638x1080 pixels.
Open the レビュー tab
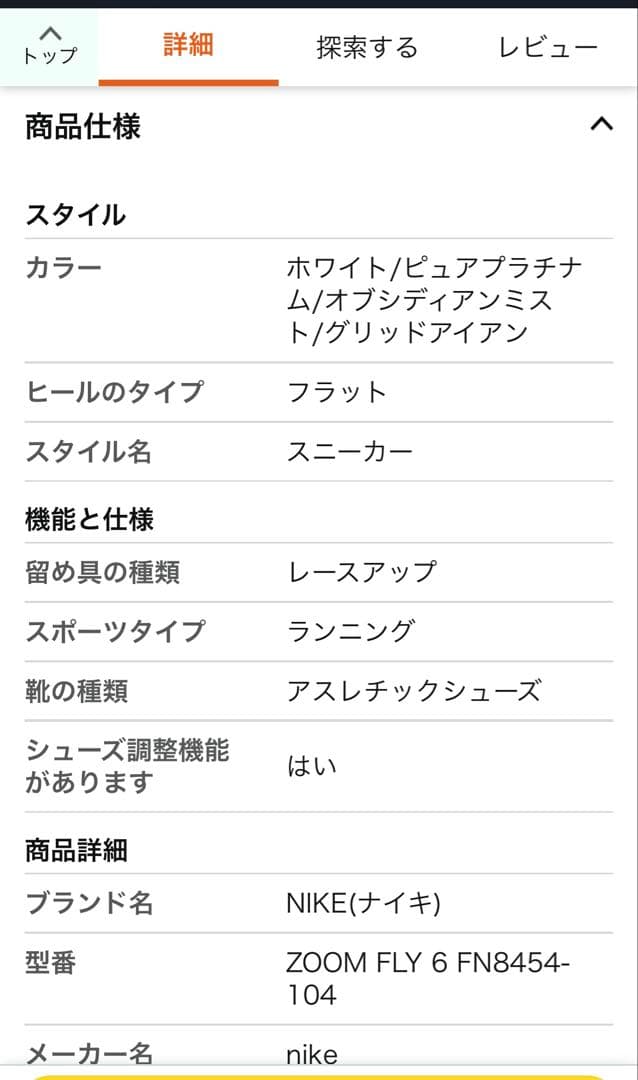[x=547, y=47]
